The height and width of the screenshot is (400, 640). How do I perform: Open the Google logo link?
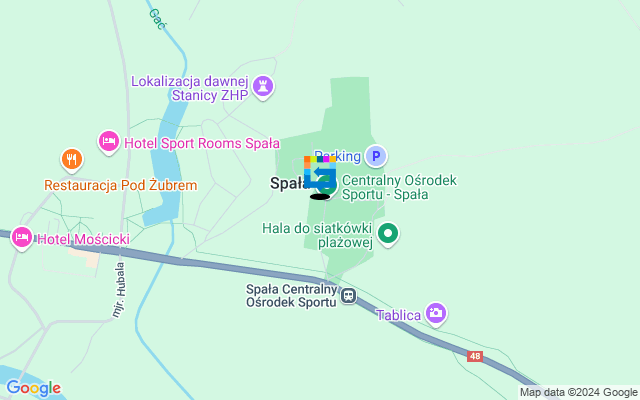(x=33, y=388)
